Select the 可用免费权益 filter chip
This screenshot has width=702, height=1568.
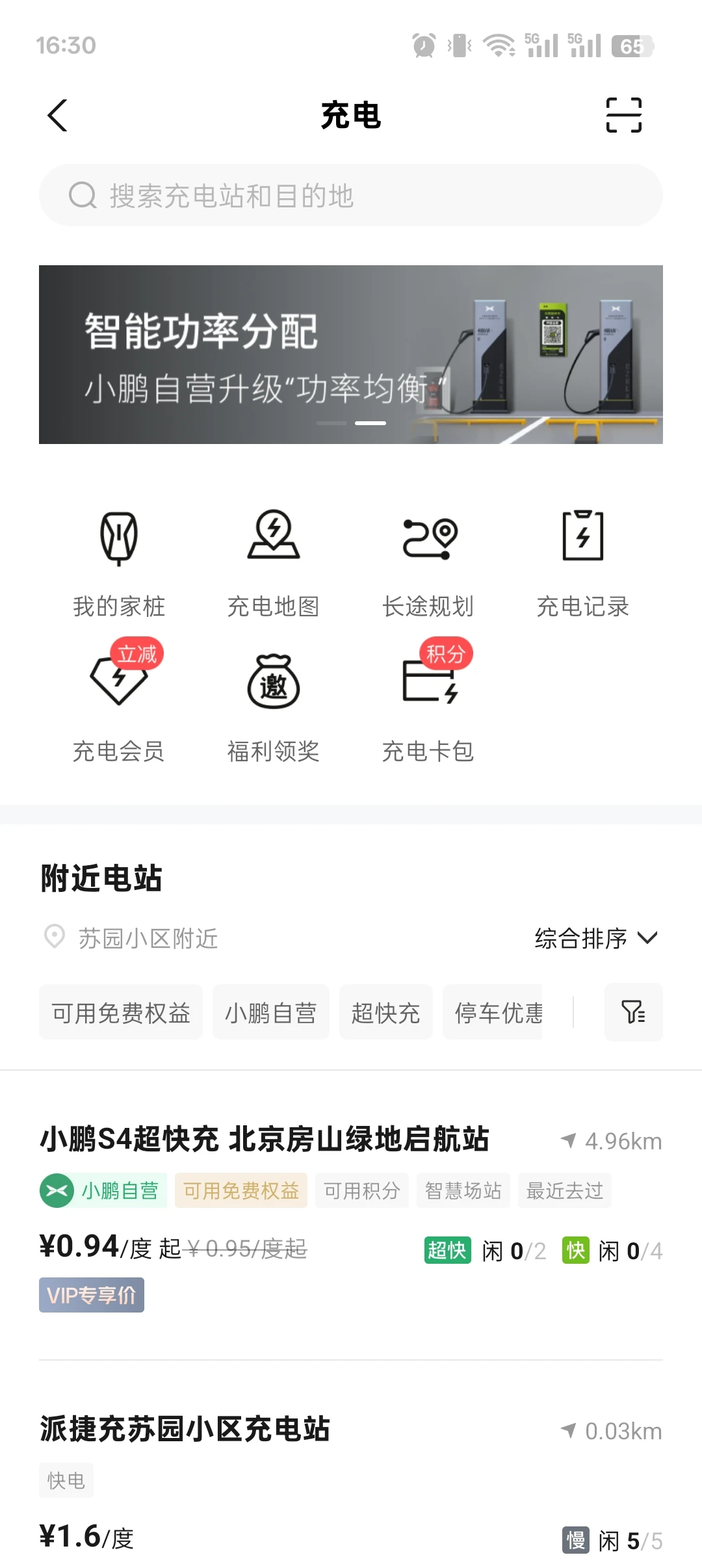click(121, 1013)
